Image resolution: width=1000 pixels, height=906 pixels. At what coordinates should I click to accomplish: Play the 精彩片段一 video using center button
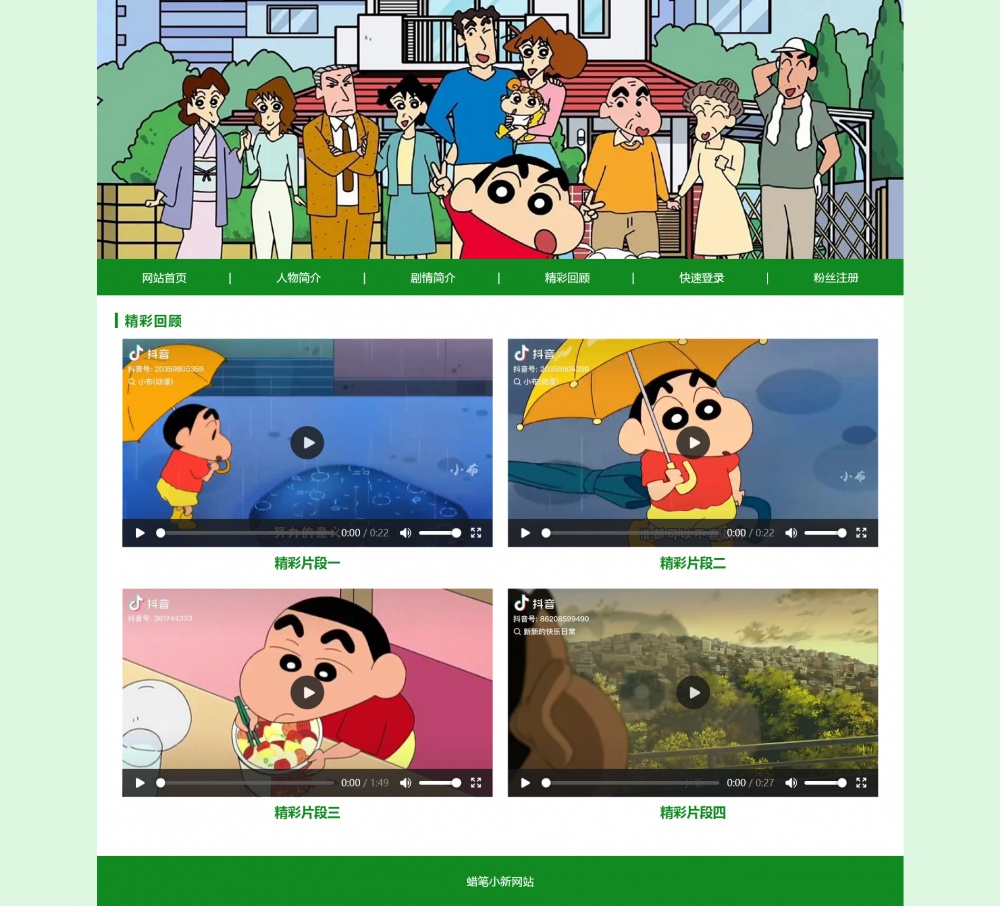(307, 442)
